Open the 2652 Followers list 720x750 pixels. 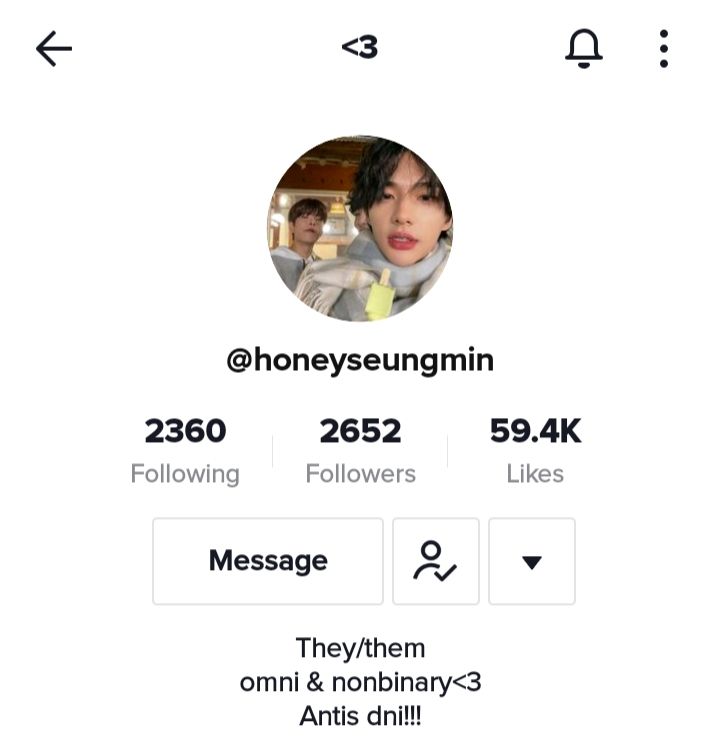pos(360,450)
